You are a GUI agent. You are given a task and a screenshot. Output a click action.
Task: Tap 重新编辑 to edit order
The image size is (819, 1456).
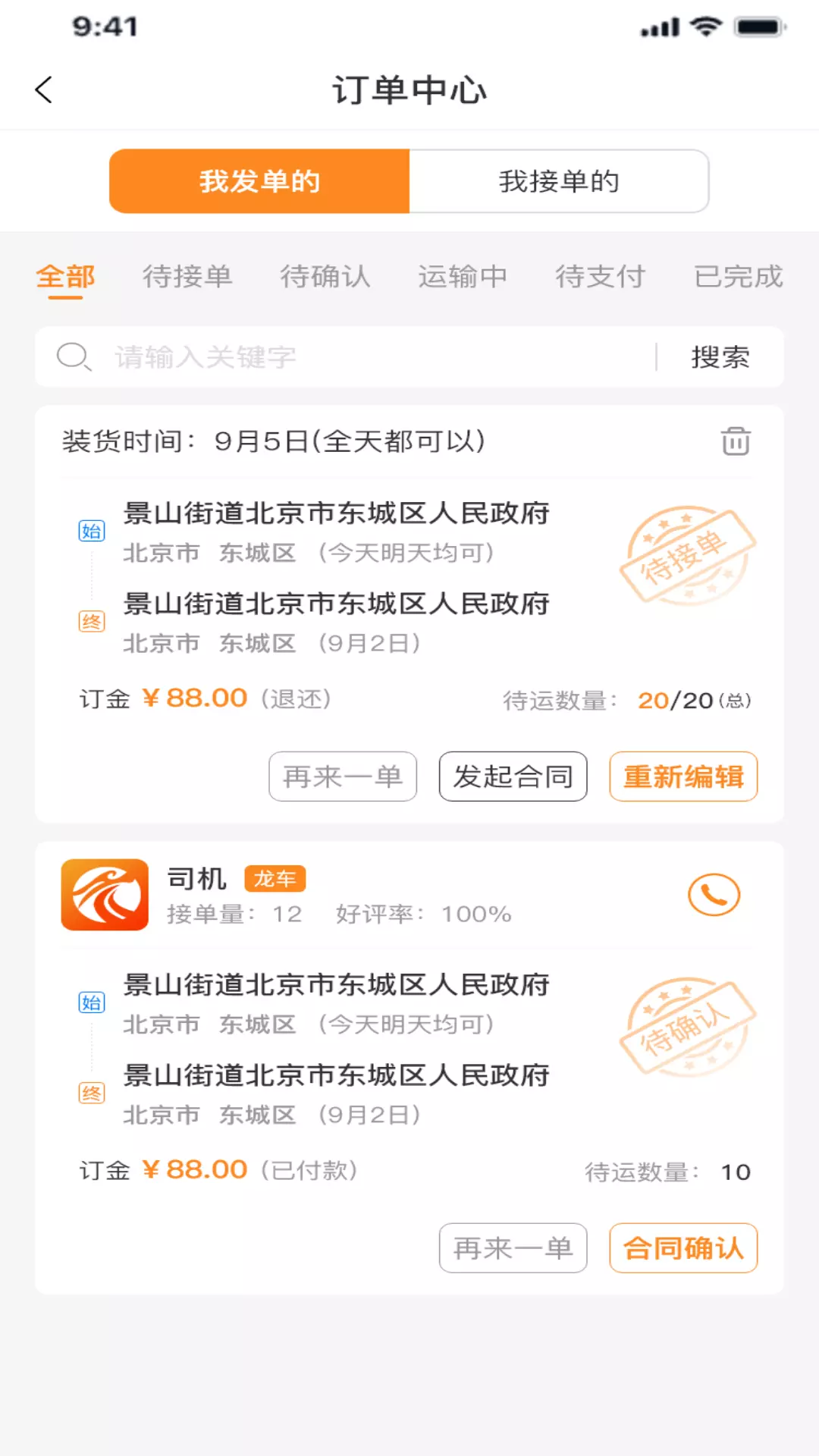[x=683, y=777]
